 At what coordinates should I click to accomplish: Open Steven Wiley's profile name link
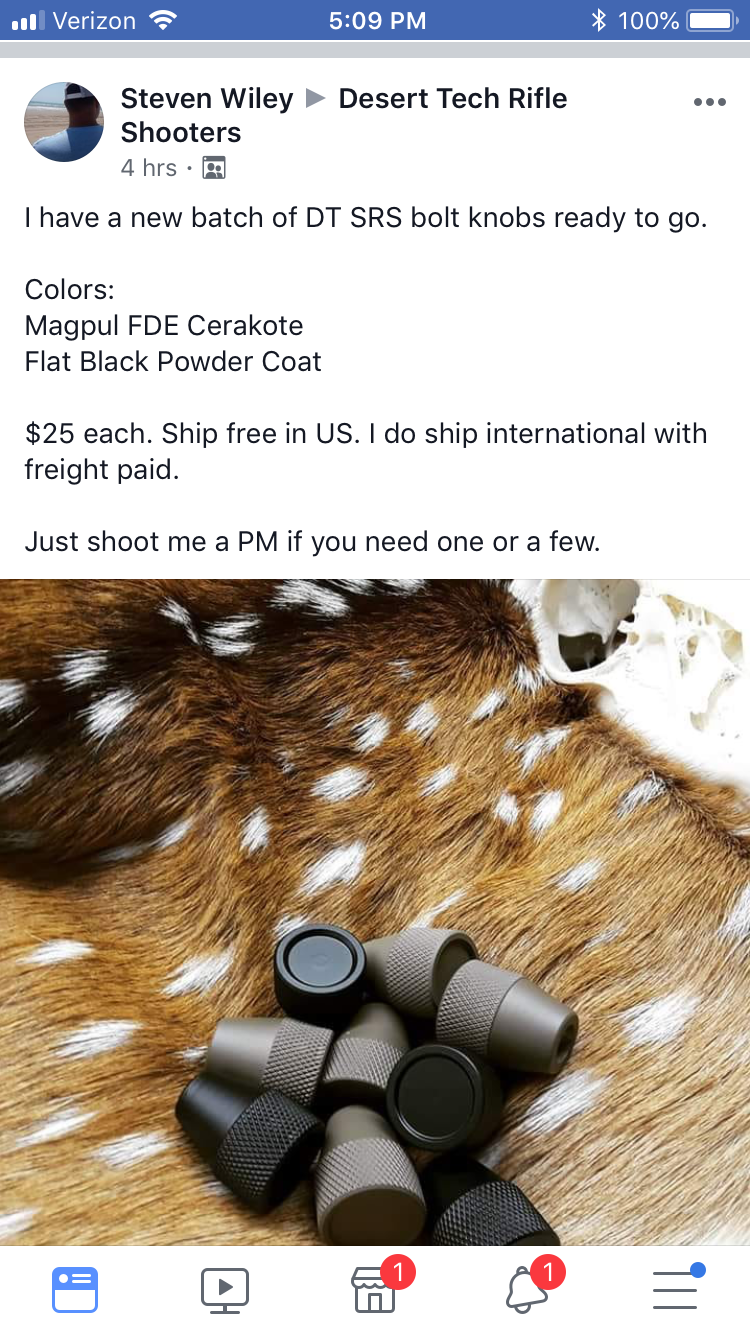point(207,98)
